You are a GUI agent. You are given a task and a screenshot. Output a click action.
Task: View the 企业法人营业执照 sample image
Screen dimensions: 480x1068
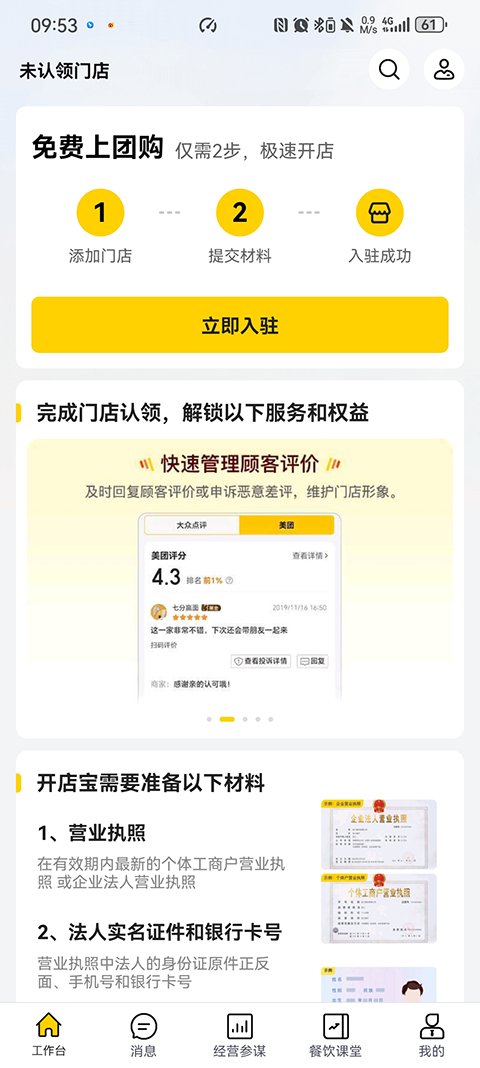coord(379,834)
